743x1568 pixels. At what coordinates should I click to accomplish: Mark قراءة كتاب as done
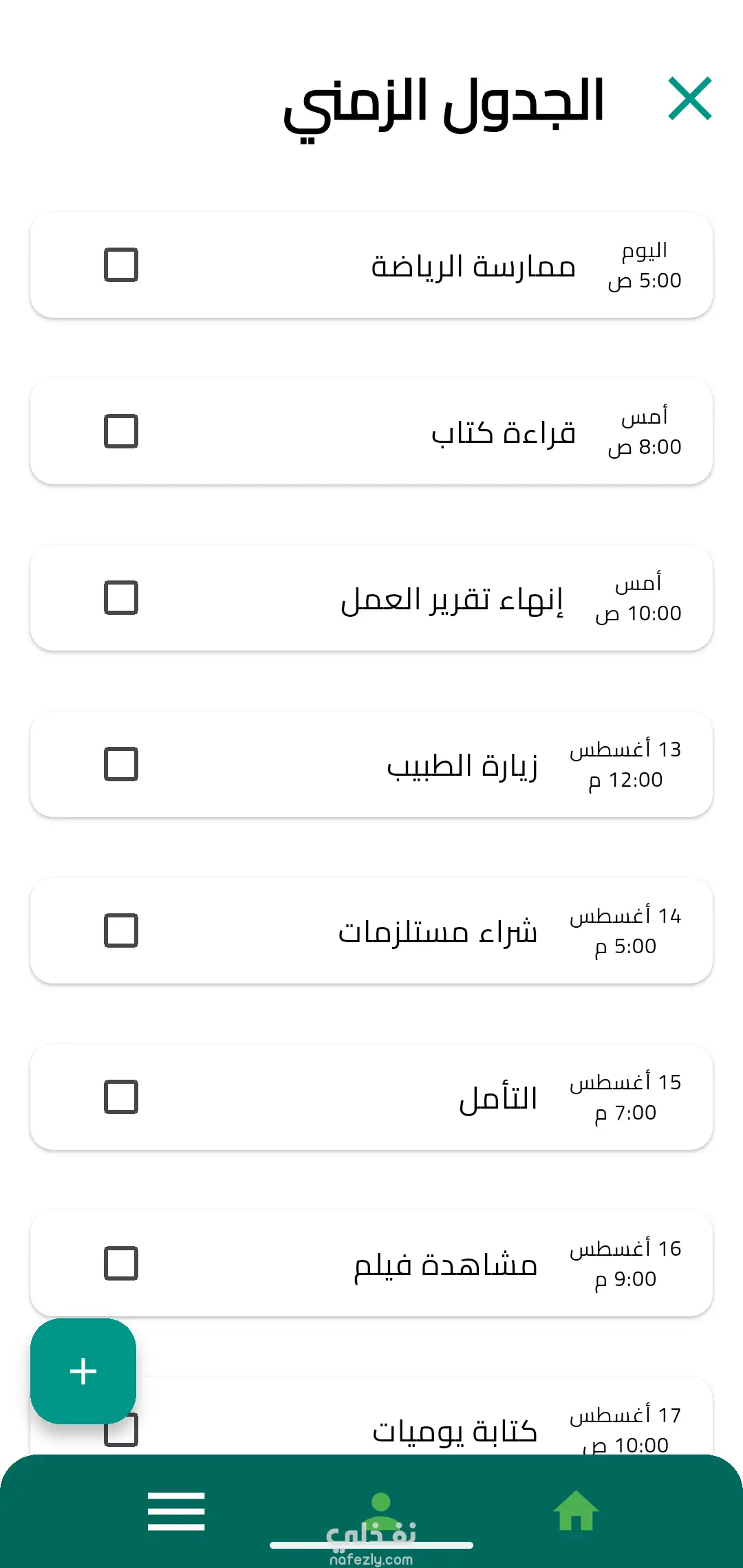121,432
